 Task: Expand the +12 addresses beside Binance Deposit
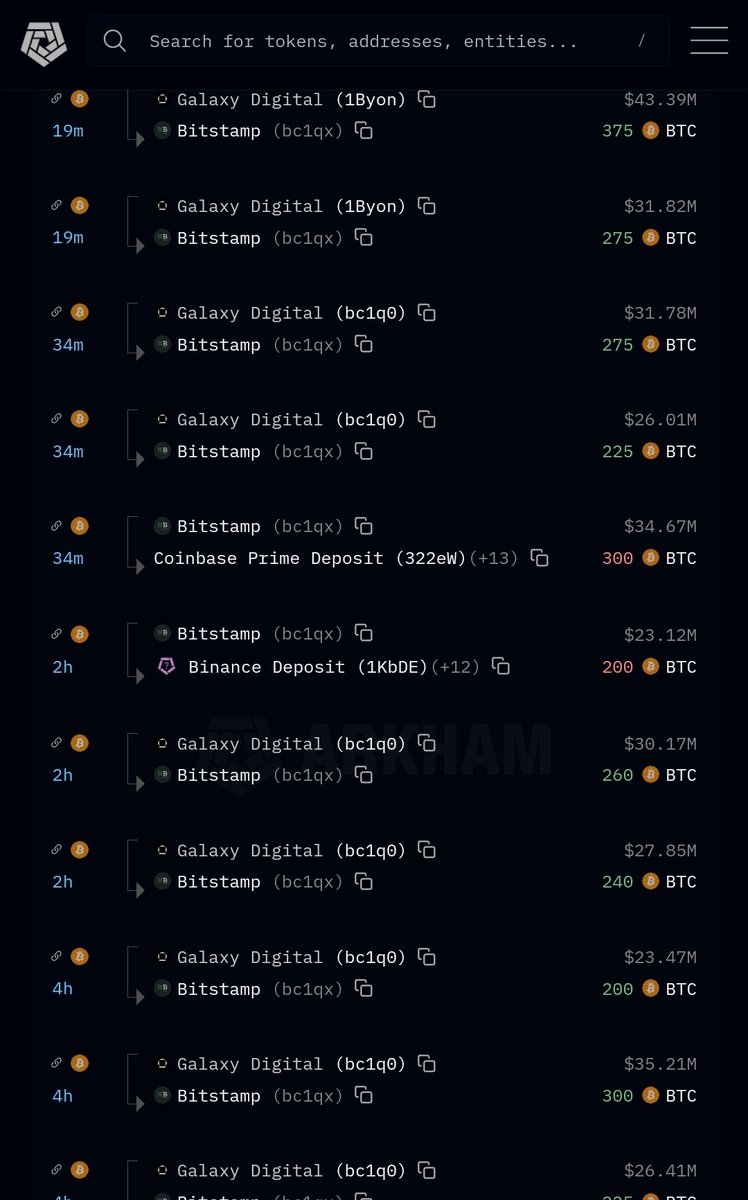455,667
